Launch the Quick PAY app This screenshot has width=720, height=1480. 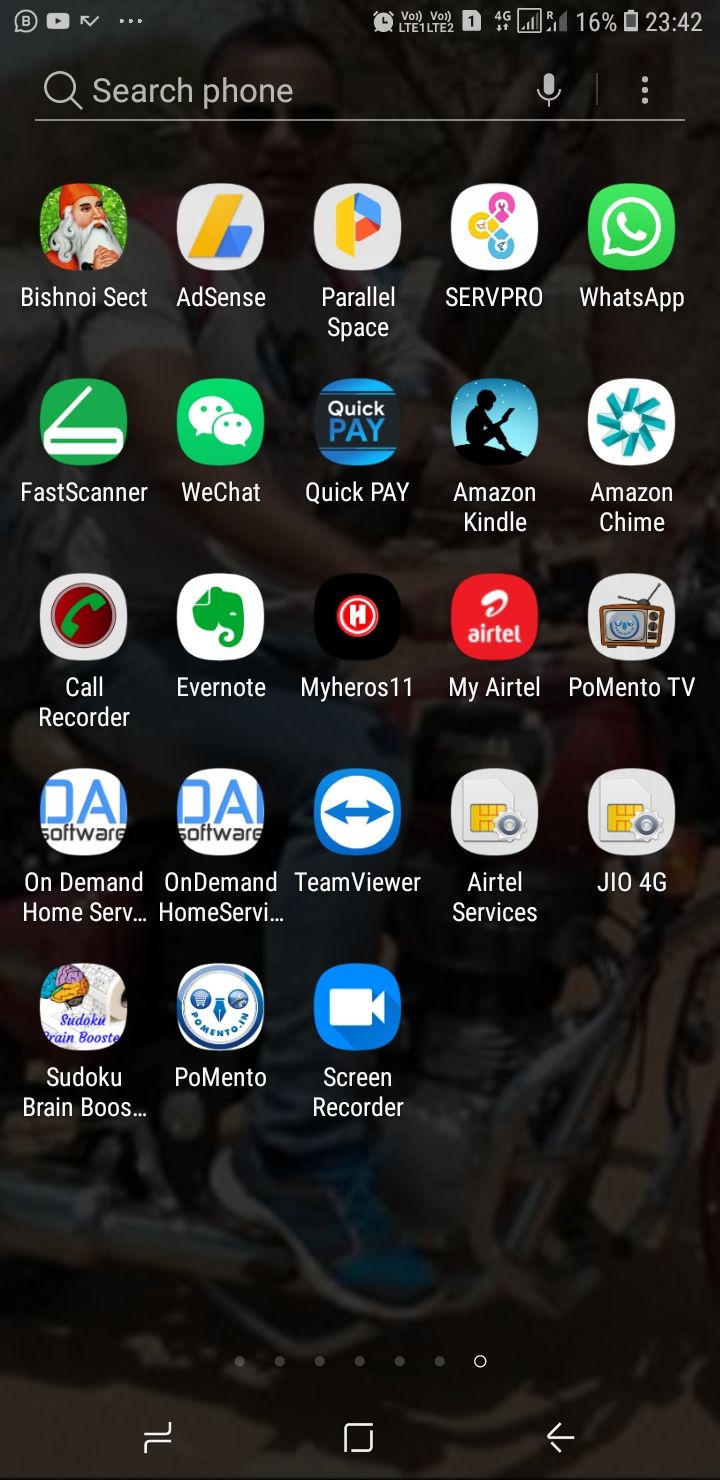(358, 423)
